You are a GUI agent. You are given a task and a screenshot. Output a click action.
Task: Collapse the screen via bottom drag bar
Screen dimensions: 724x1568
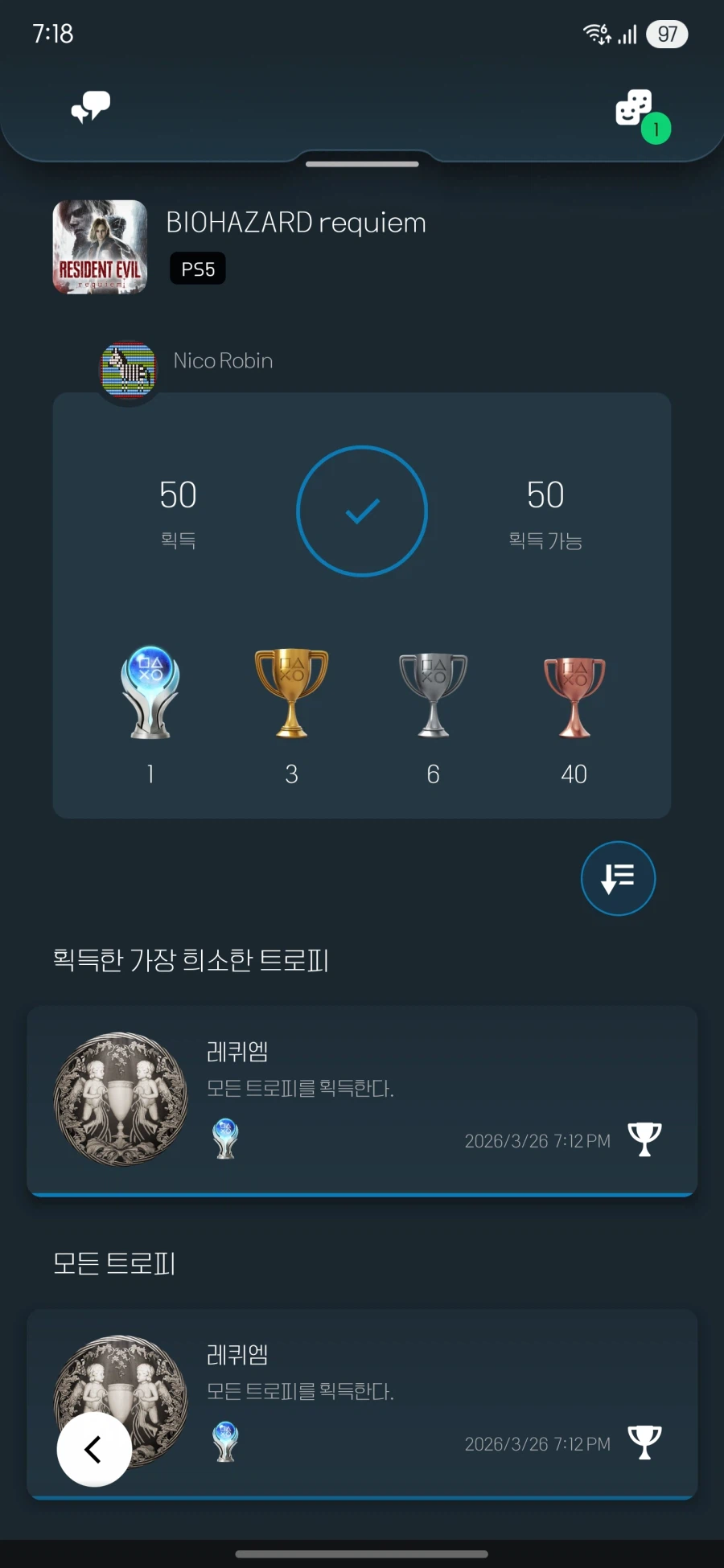tap(362, 1551)
